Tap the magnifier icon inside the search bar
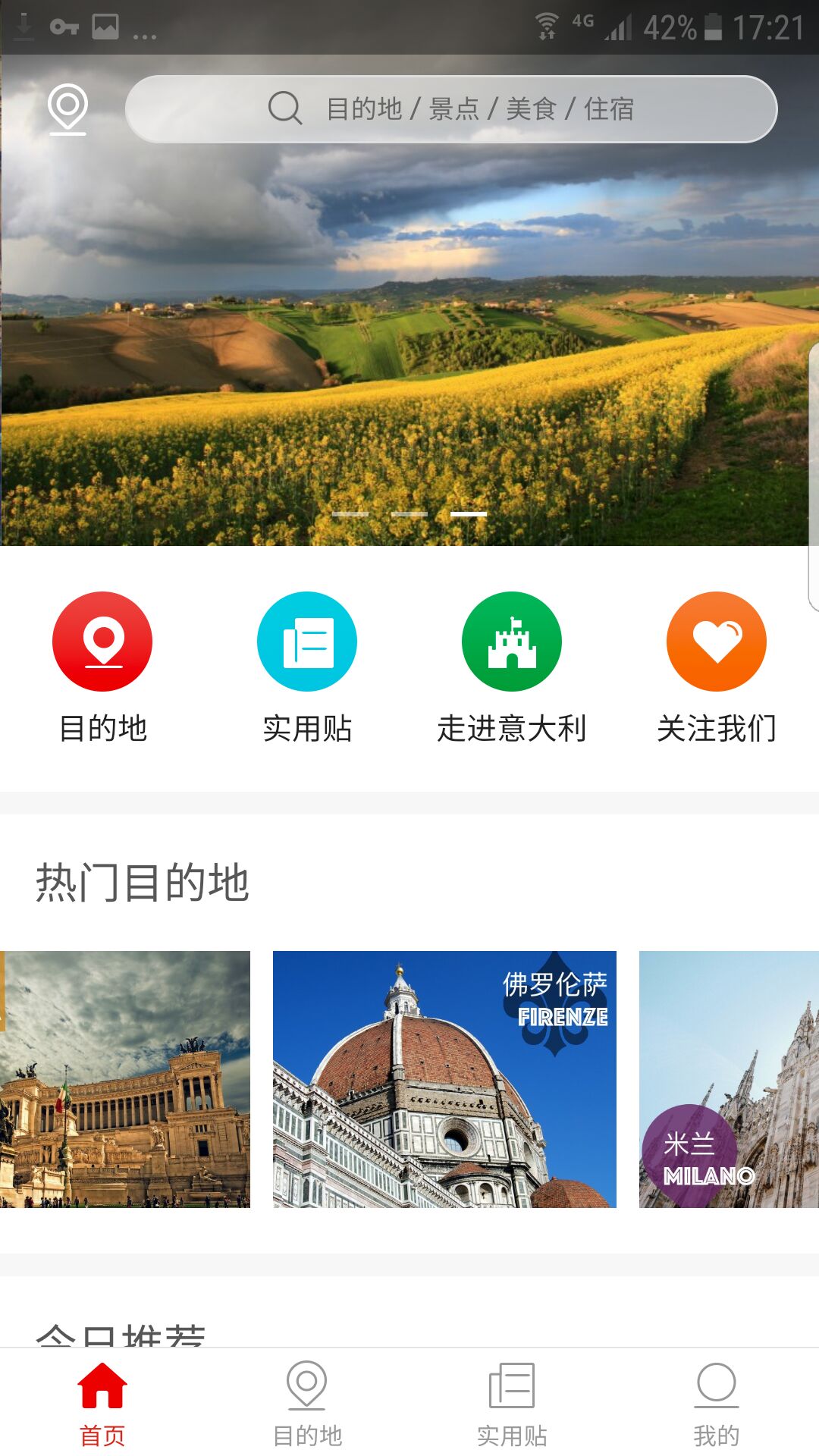 click(x=284, y=108)
